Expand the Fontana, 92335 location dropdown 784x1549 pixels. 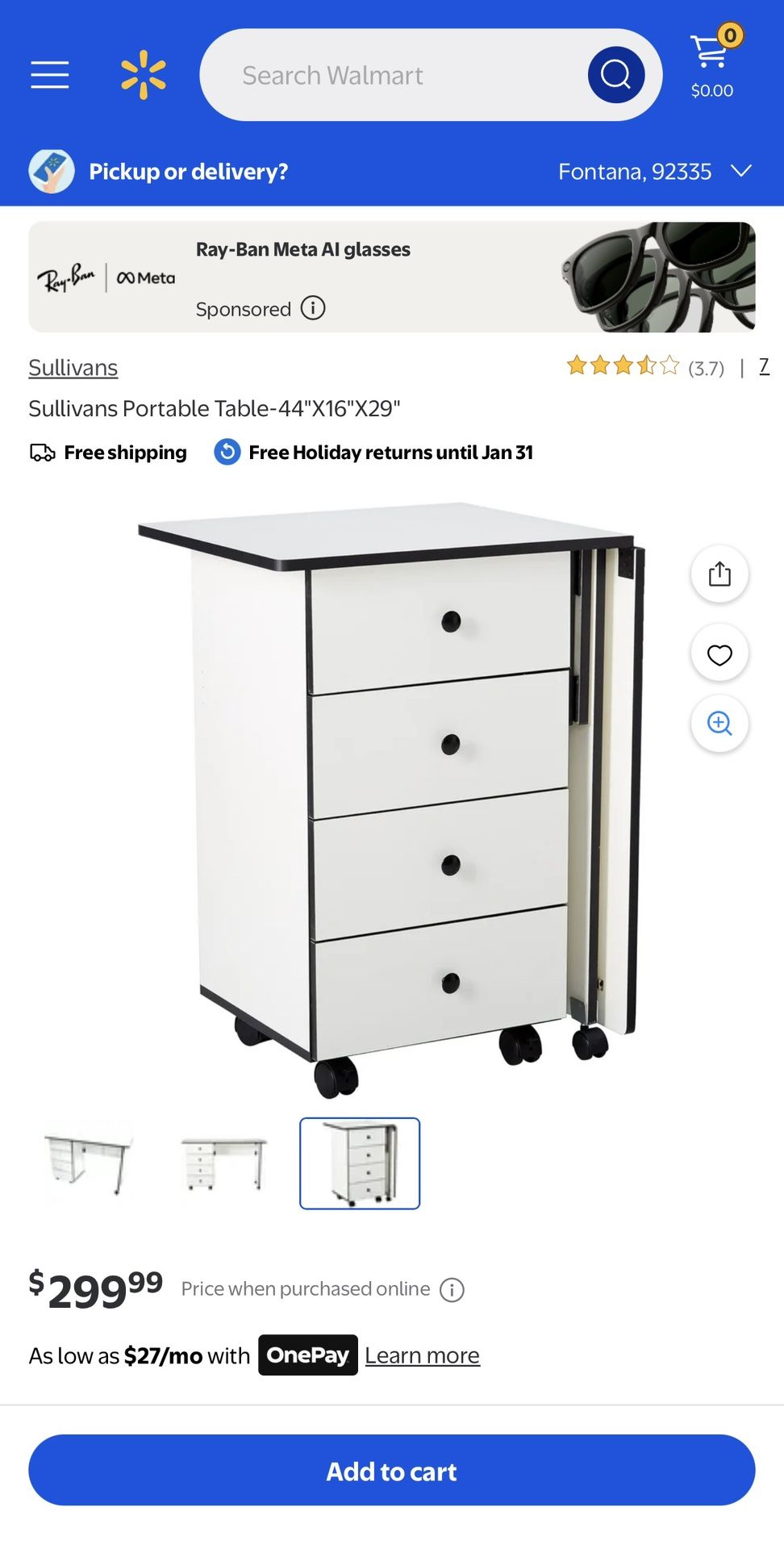pos(655,172)
